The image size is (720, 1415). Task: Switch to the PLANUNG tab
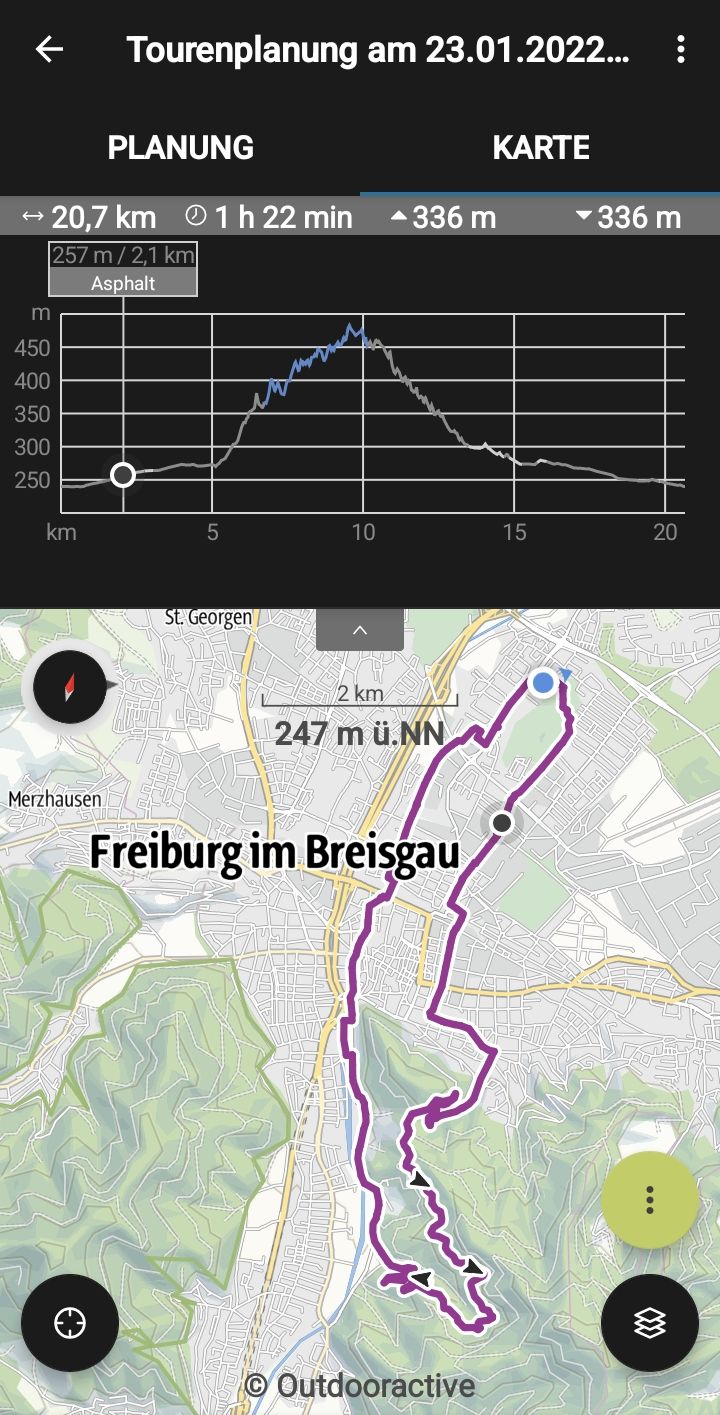click(181, 148)
